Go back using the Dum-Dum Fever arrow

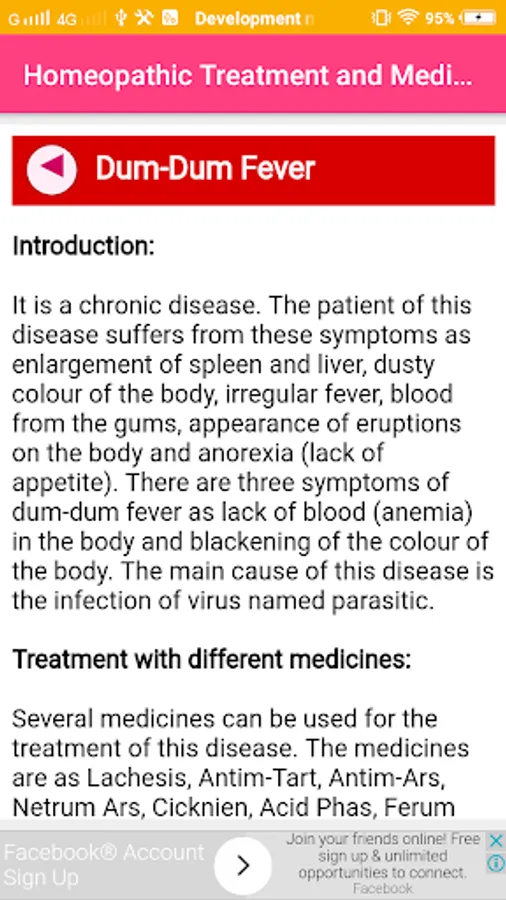52,170
